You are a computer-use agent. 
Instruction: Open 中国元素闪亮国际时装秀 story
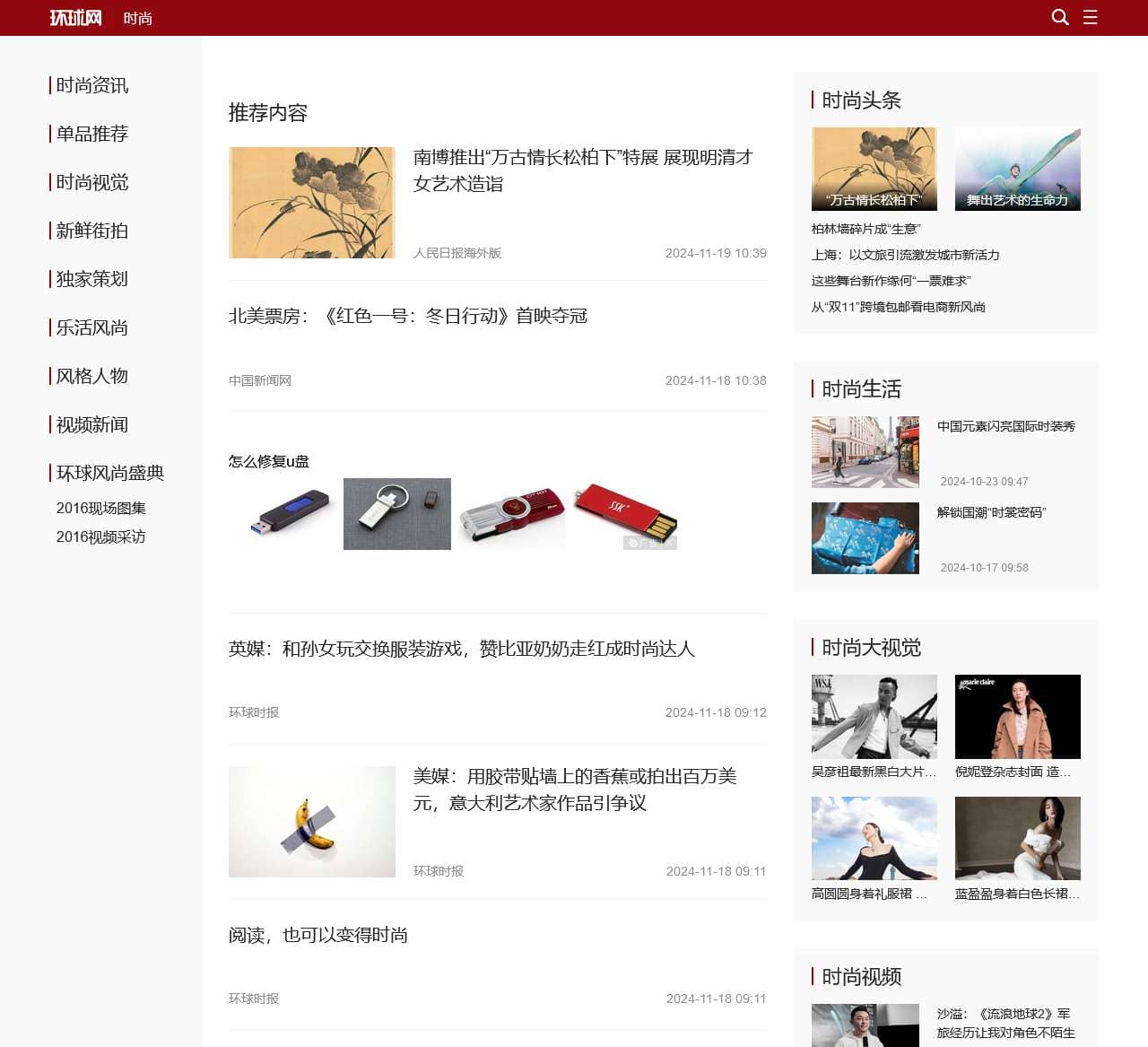point(1005,426)
